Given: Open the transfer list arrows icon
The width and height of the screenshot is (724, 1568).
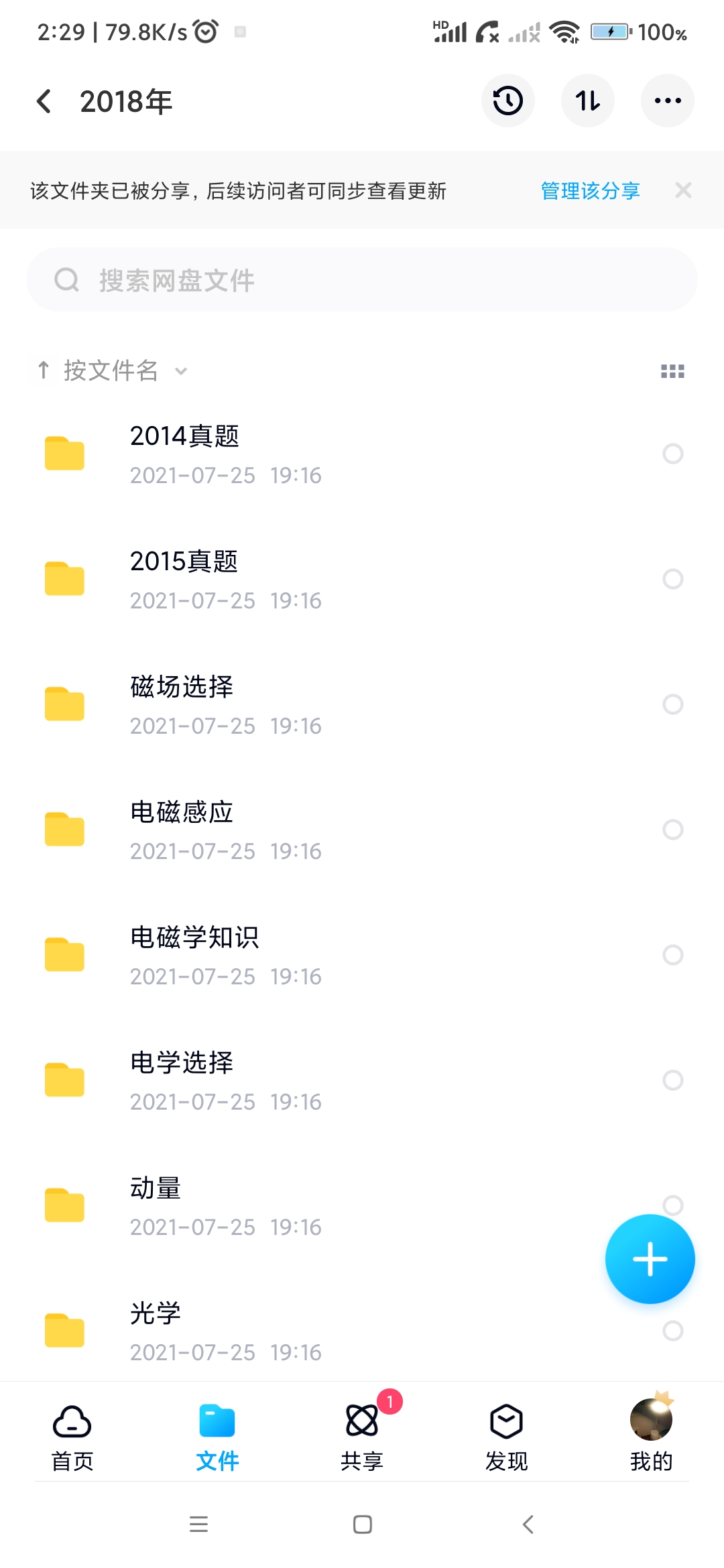Looking at the screenshot, I should pos(587,101).
